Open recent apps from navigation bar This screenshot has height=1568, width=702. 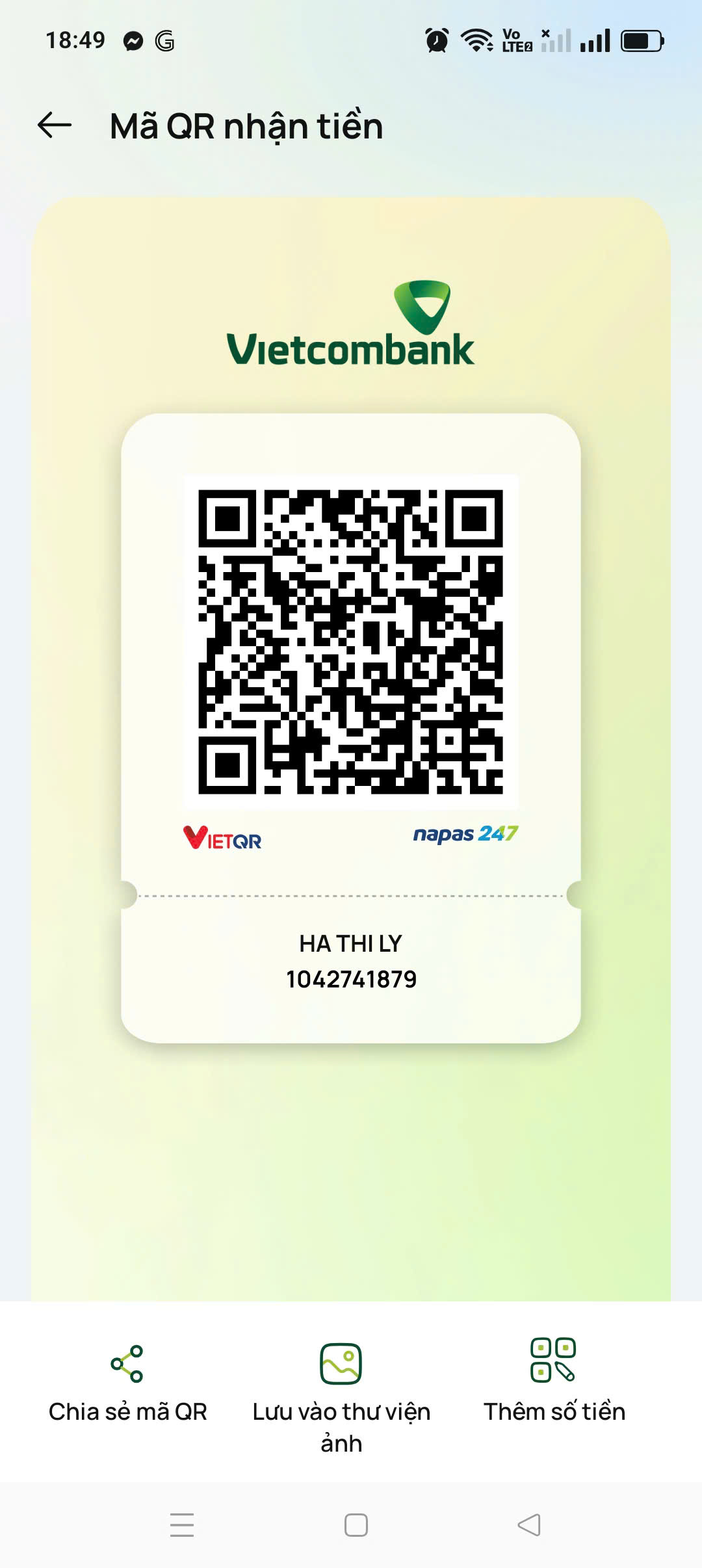click(x=182, y=1524)
